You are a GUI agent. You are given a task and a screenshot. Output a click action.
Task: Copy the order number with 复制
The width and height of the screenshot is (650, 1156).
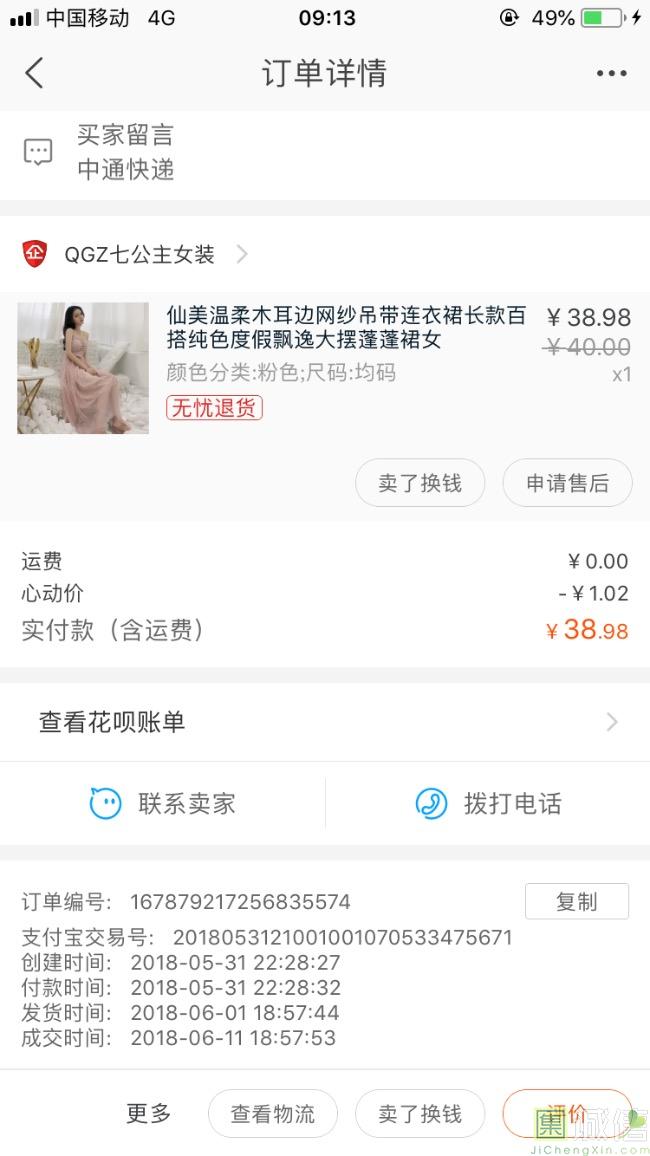(576, 901)
